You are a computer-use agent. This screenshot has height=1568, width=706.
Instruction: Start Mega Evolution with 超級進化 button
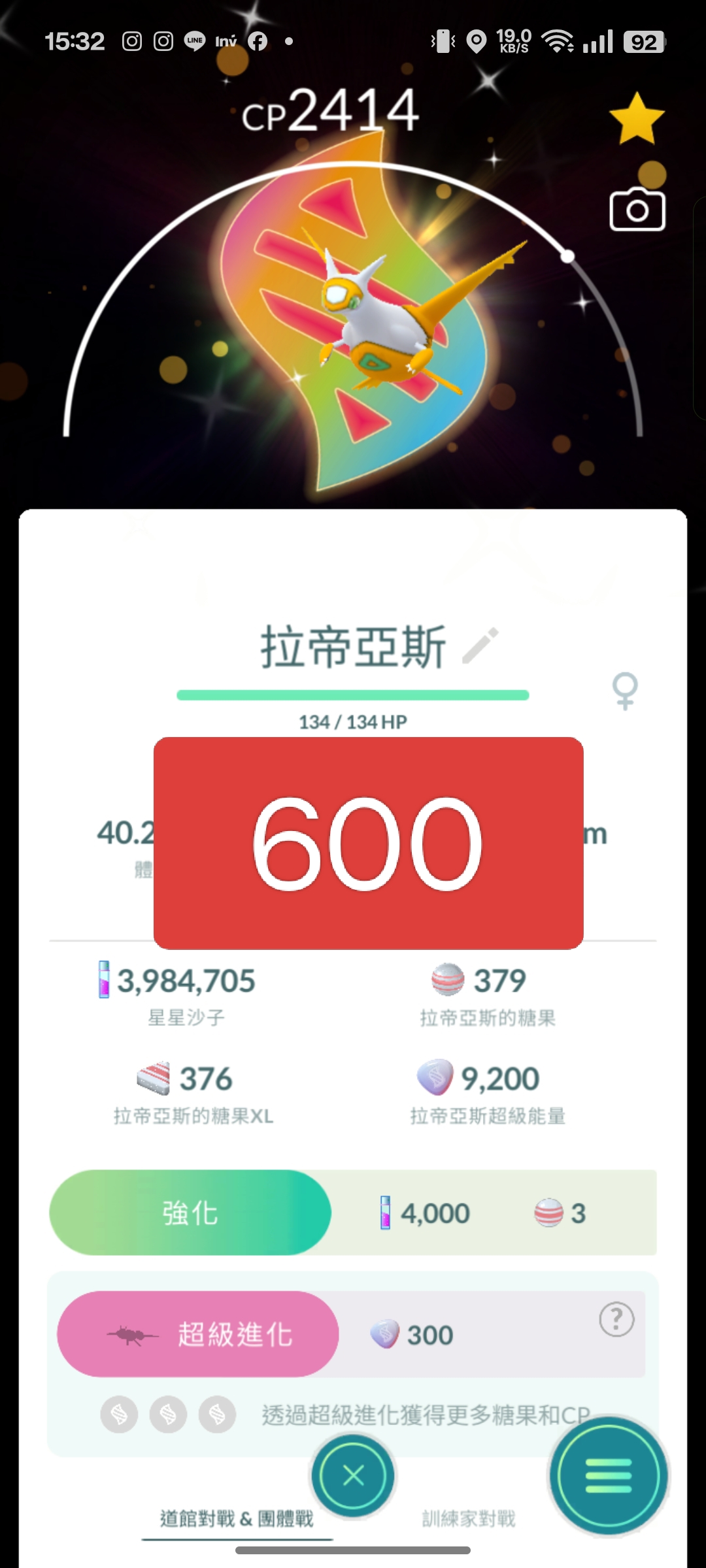(198, 1334)
